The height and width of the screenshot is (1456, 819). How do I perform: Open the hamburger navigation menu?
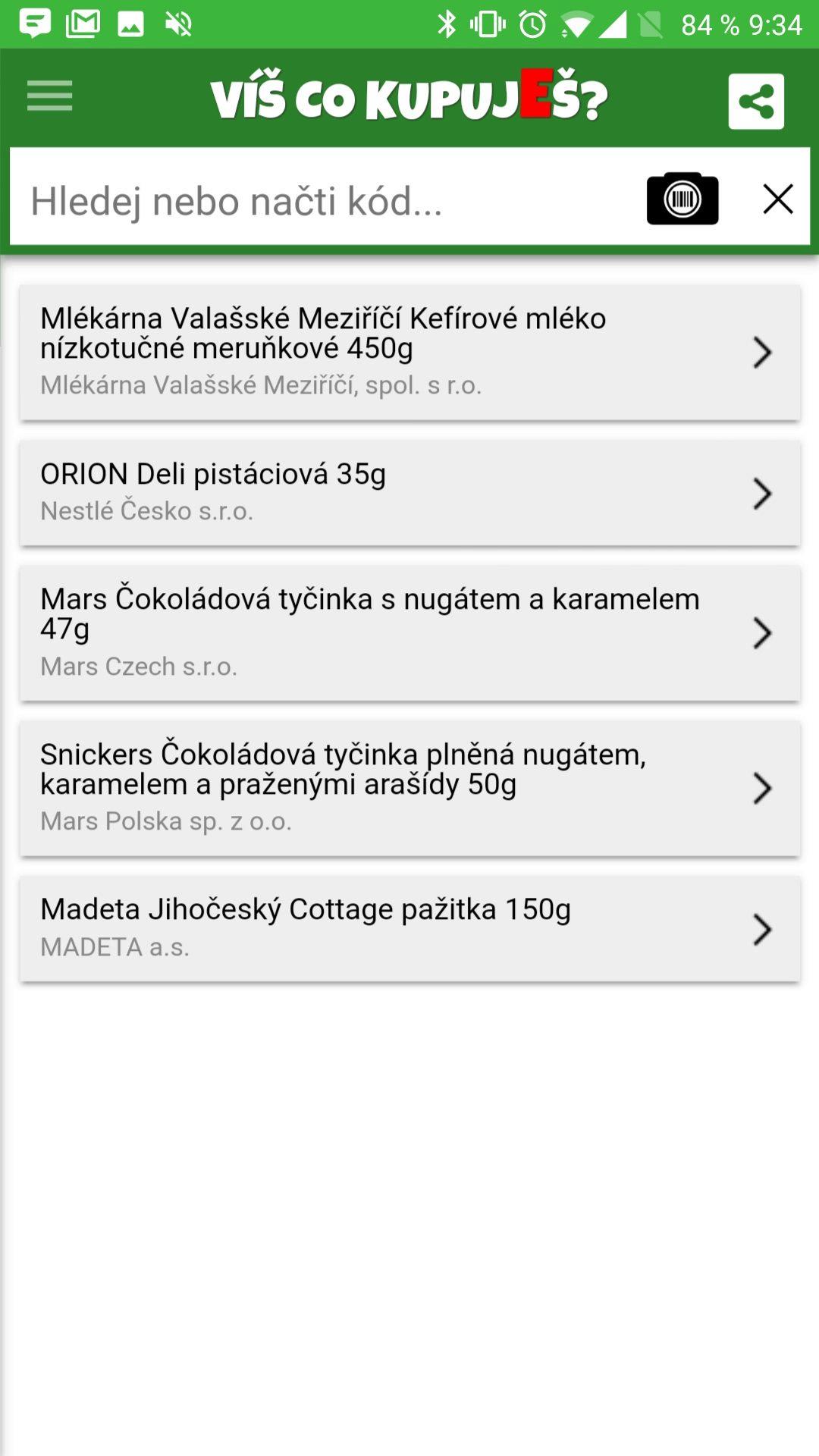[49, 96]
